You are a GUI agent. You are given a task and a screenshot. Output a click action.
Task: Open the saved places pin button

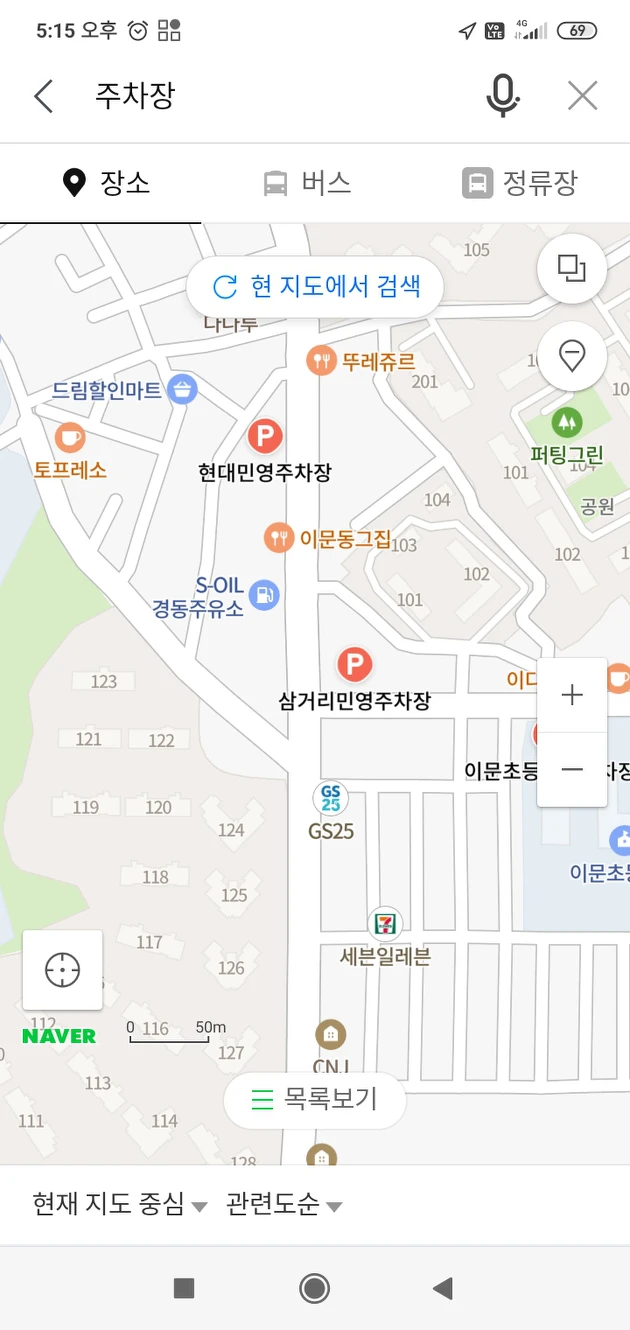pyautogui.click(x=572, y=356)
